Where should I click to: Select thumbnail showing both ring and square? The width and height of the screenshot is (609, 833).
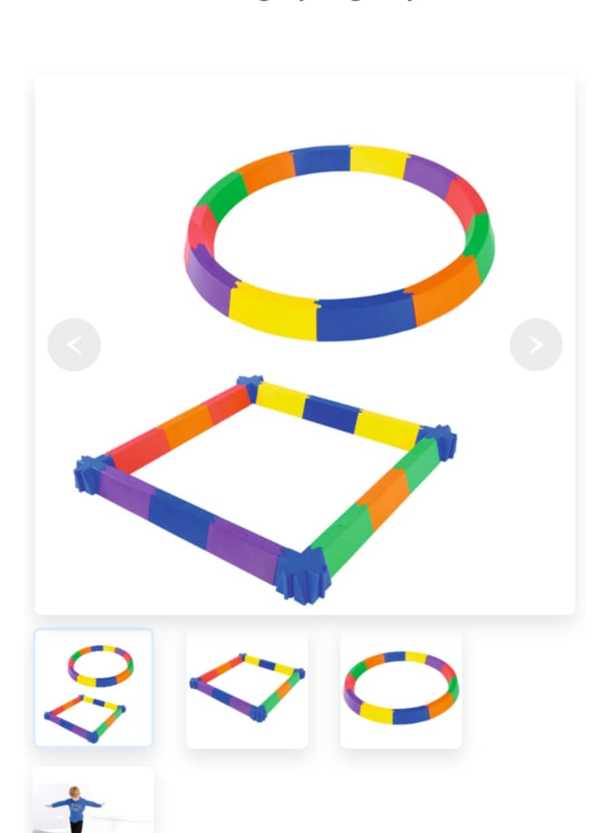point(94,688)
